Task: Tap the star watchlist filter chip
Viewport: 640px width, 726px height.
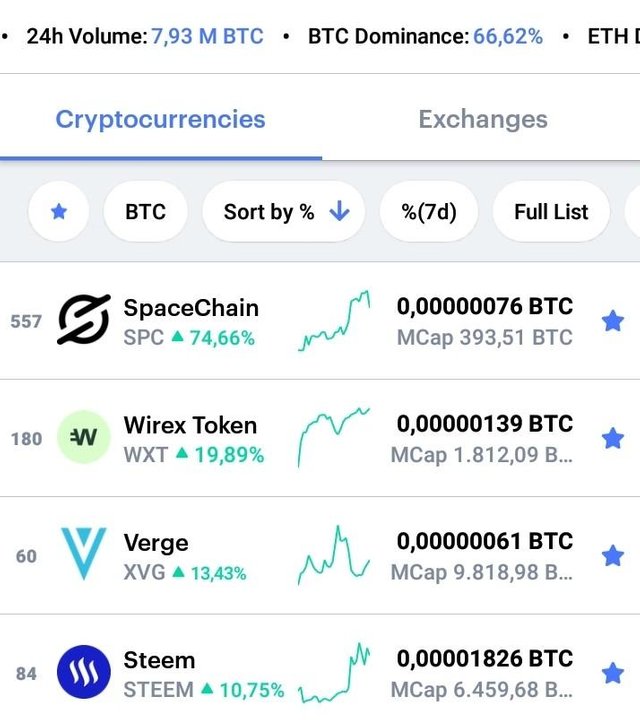Action: 59,212
